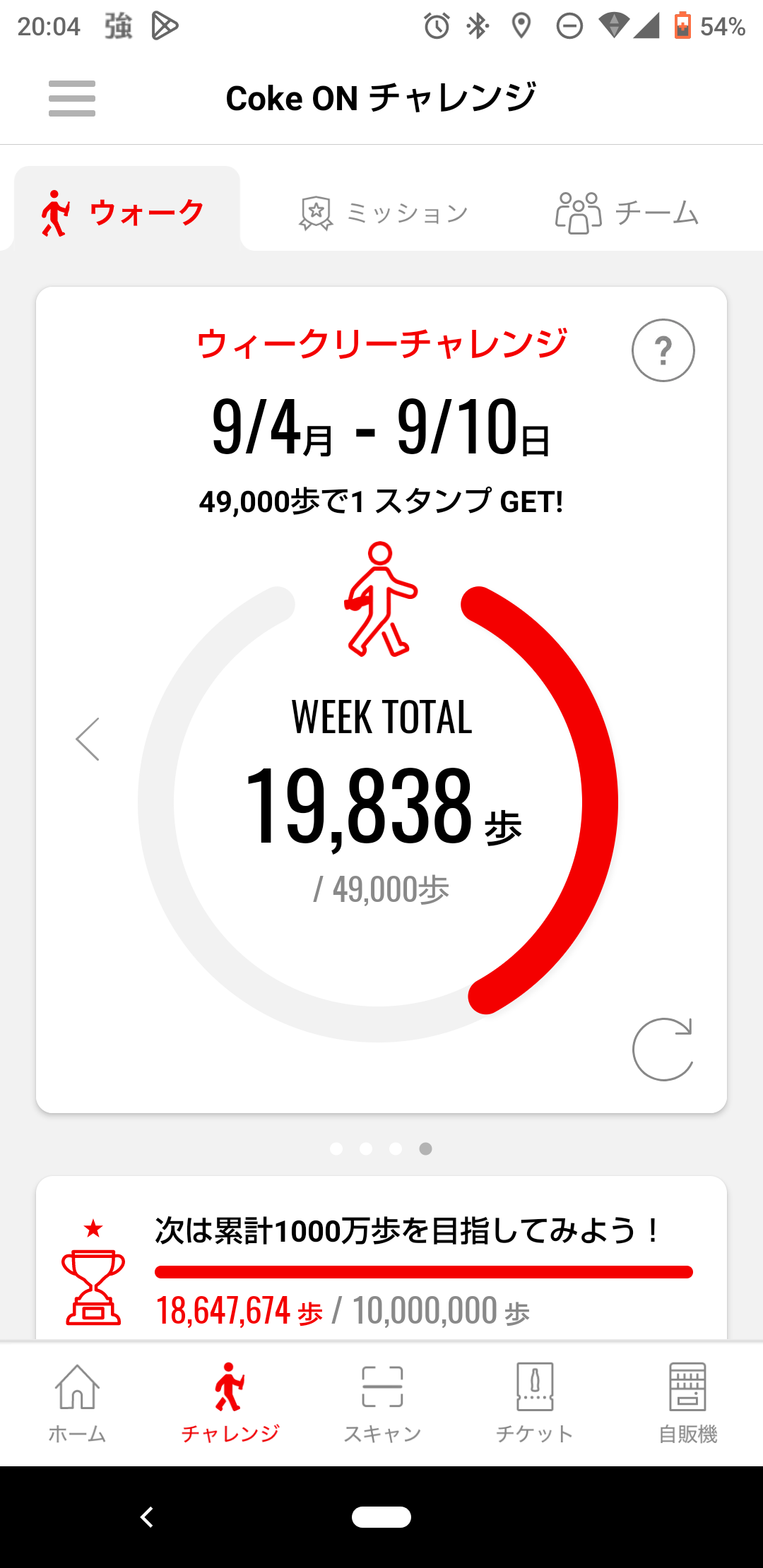Refresh the weekly step count
Screen dimensions: 763x1568
pos(663,1049)
